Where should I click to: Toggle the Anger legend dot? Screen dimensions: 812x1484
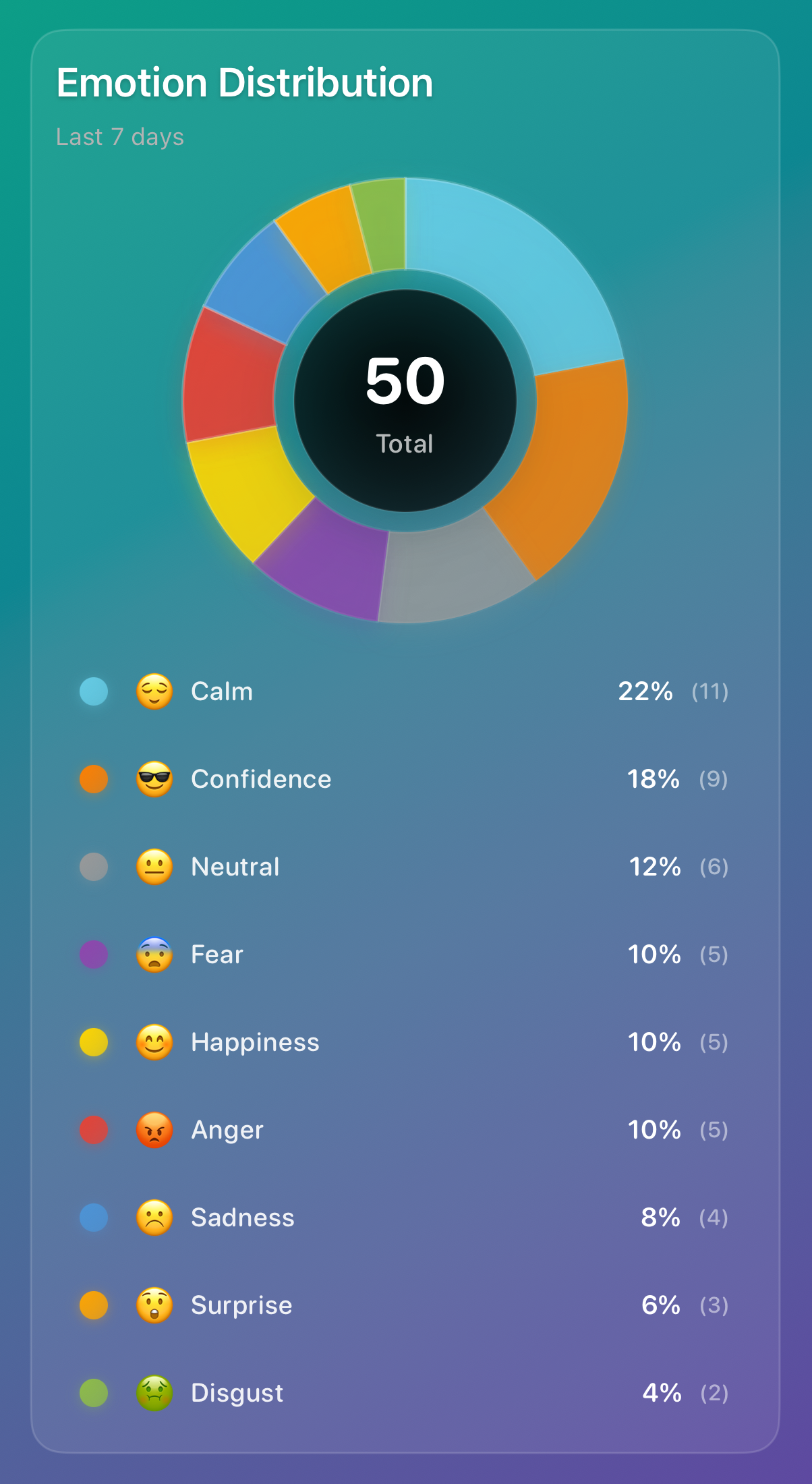(x=94, y=1129)
